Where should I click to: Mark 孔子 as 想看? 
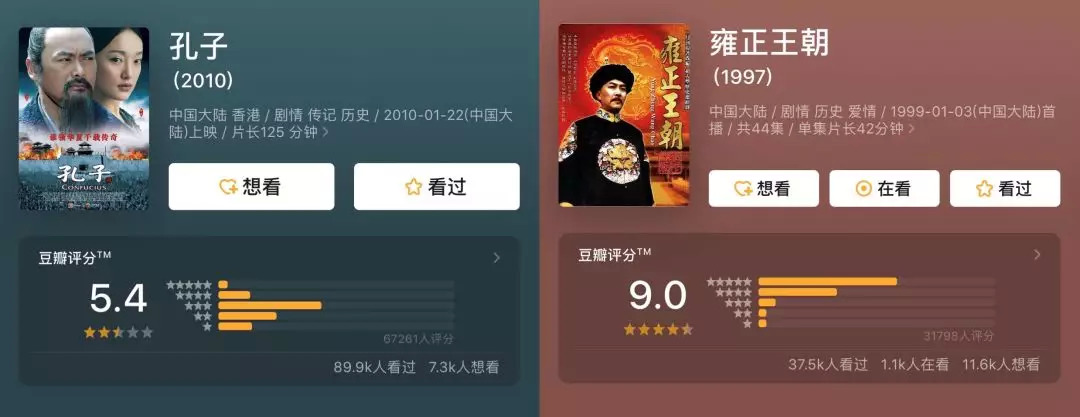(x=251, y=187)
